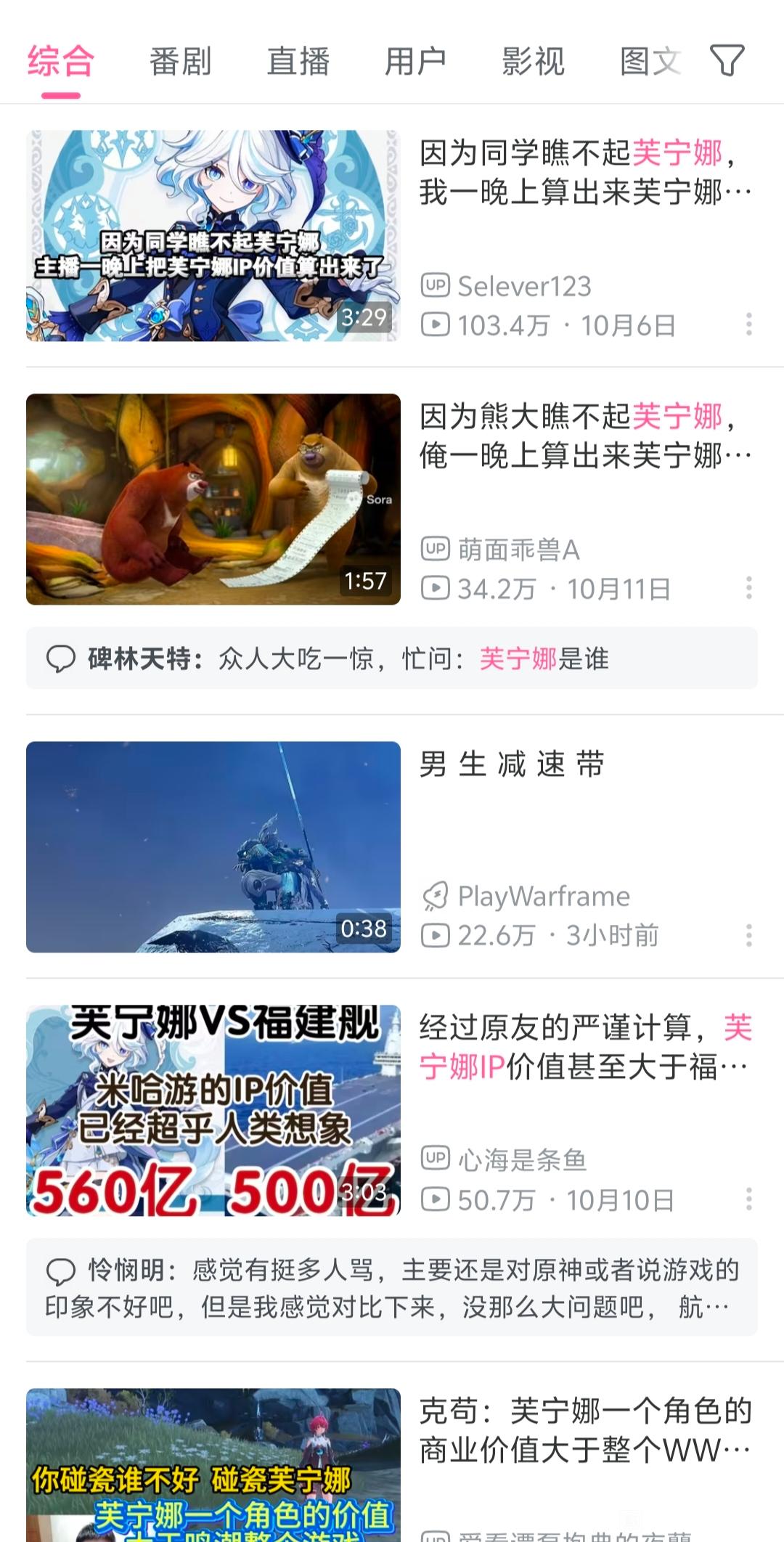The image size is (784, 1542).
Task: Open the 图文 tab
Action: pos(650,61)
